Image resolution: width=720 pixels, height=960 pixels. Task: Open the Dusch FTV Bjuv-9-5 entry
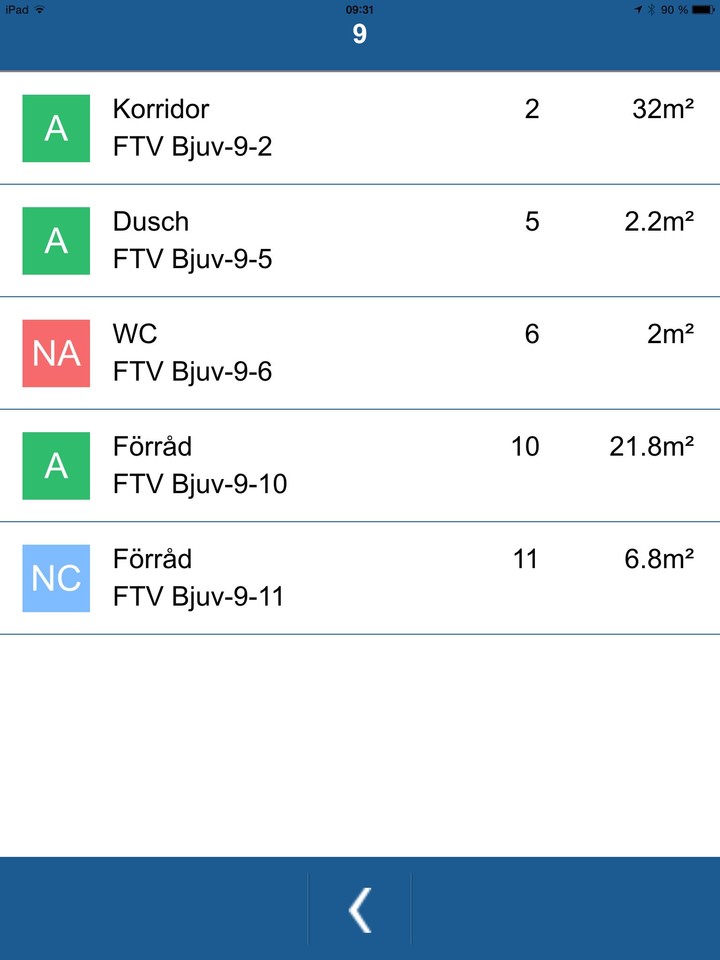300,240
